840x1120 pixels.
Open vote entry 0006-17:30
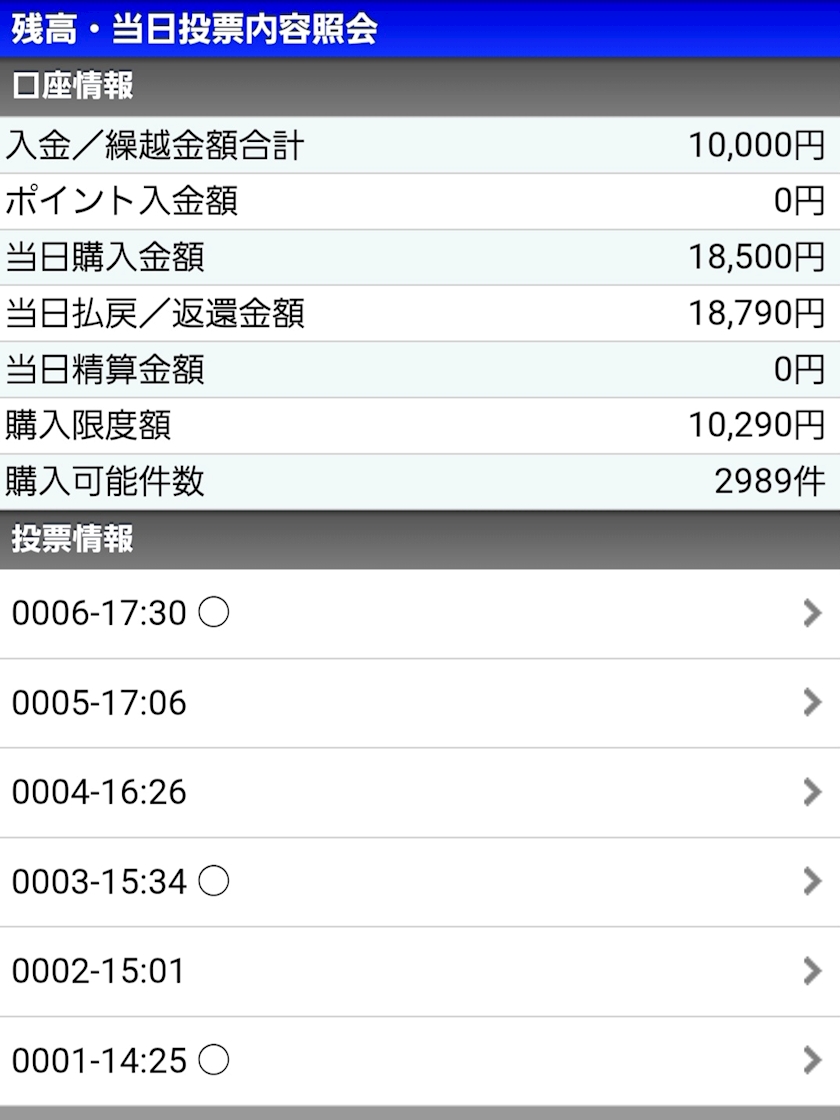coord(420,614)
